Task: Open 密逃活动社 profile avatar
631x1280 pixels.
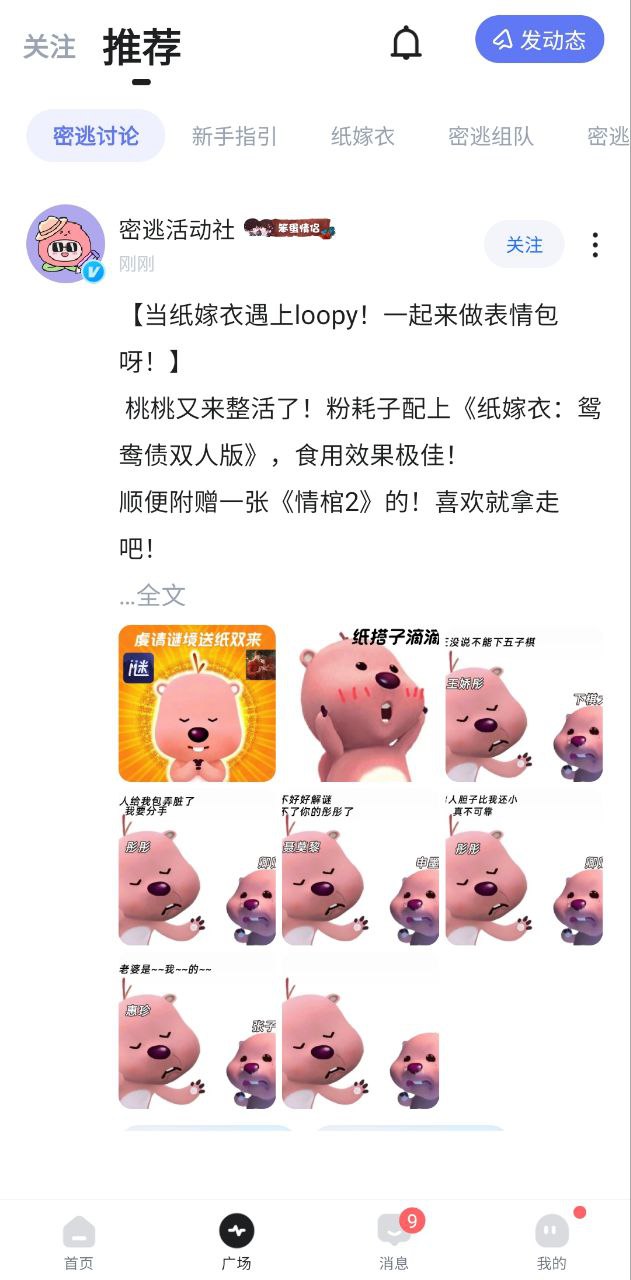Action: (65, 244)
